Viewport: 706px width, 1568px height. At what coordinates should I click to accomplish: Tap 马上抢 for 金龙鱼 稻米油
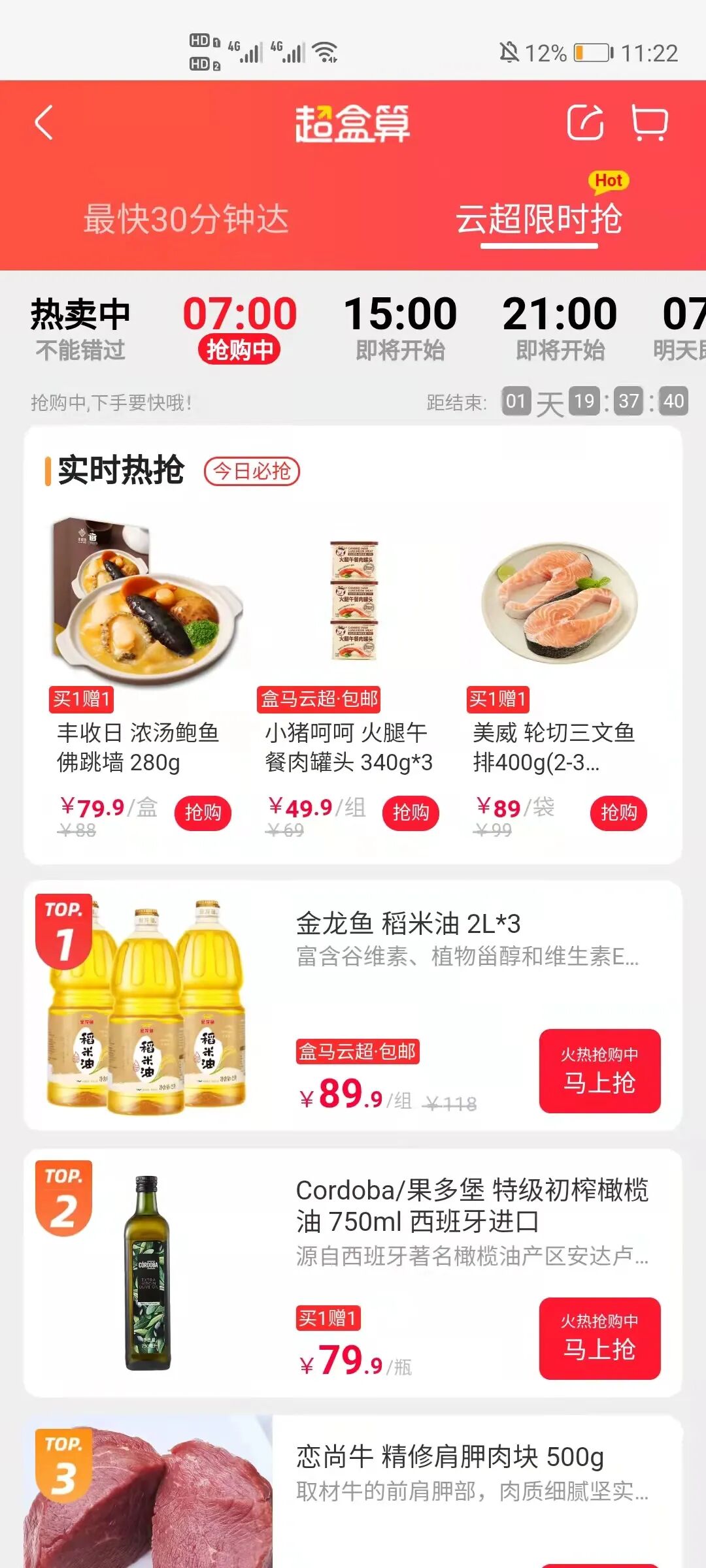coord(599,1071)
